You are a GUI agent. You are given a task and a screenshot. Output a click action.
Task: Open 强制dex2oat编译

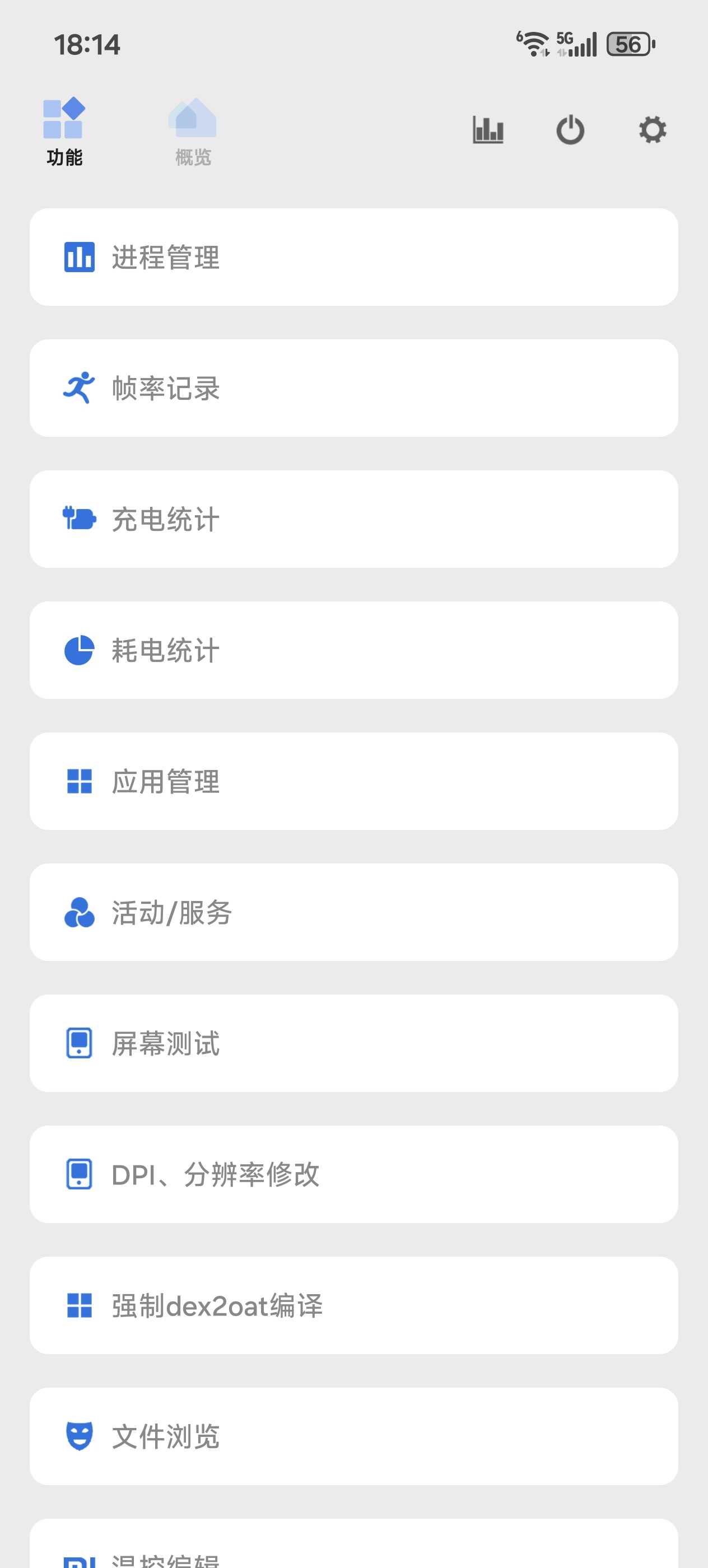coord(353,1305)
